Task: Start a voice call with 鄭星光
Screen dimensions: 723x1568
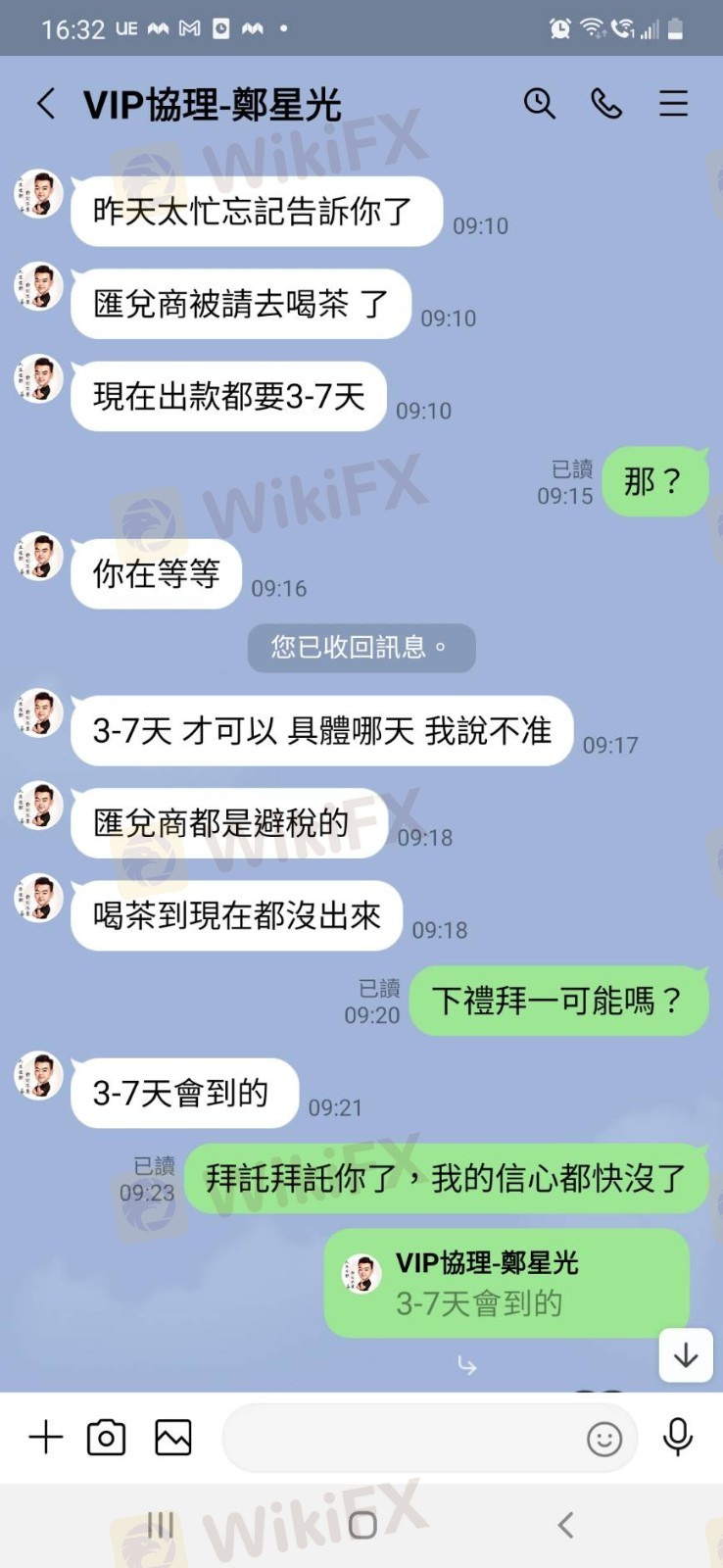Action: (x=606, y=103)
